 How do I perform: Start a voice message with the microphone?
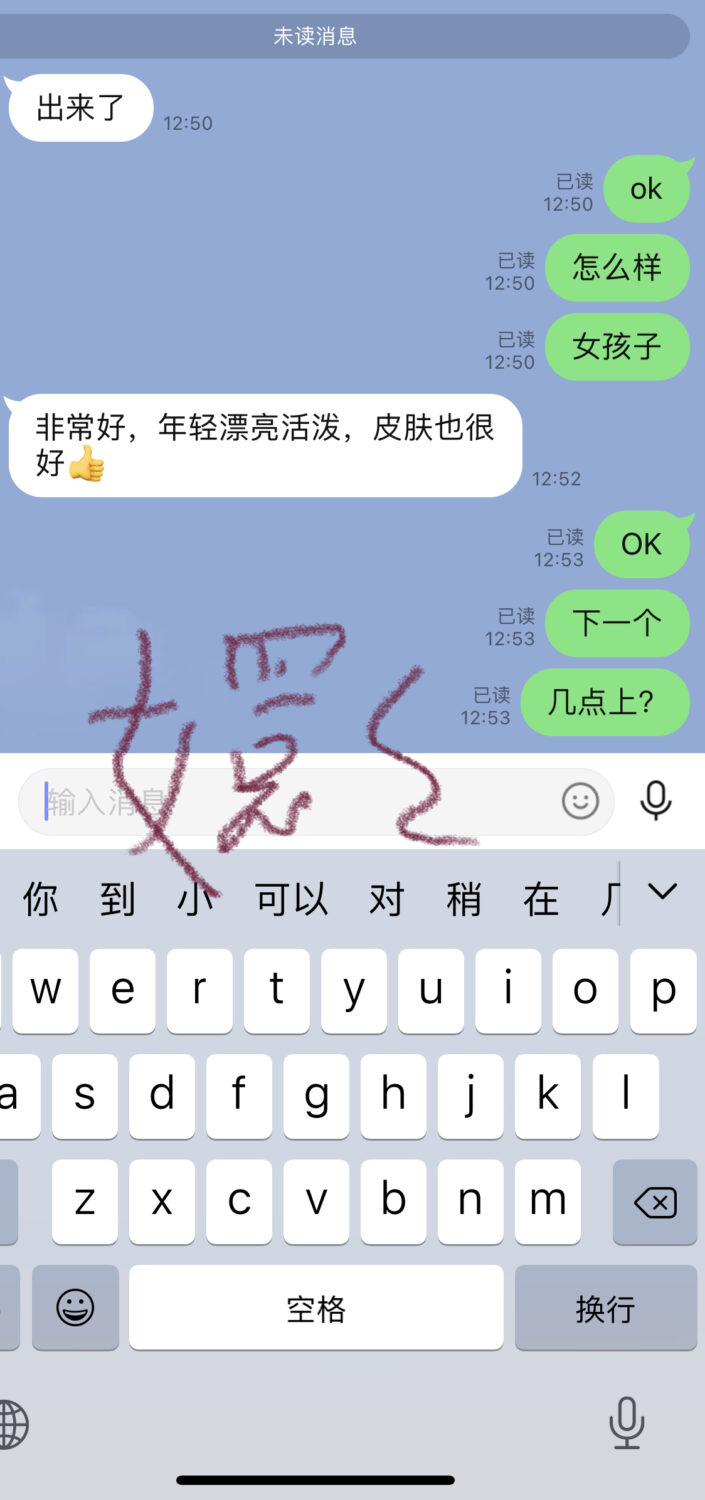click(656, 800)
